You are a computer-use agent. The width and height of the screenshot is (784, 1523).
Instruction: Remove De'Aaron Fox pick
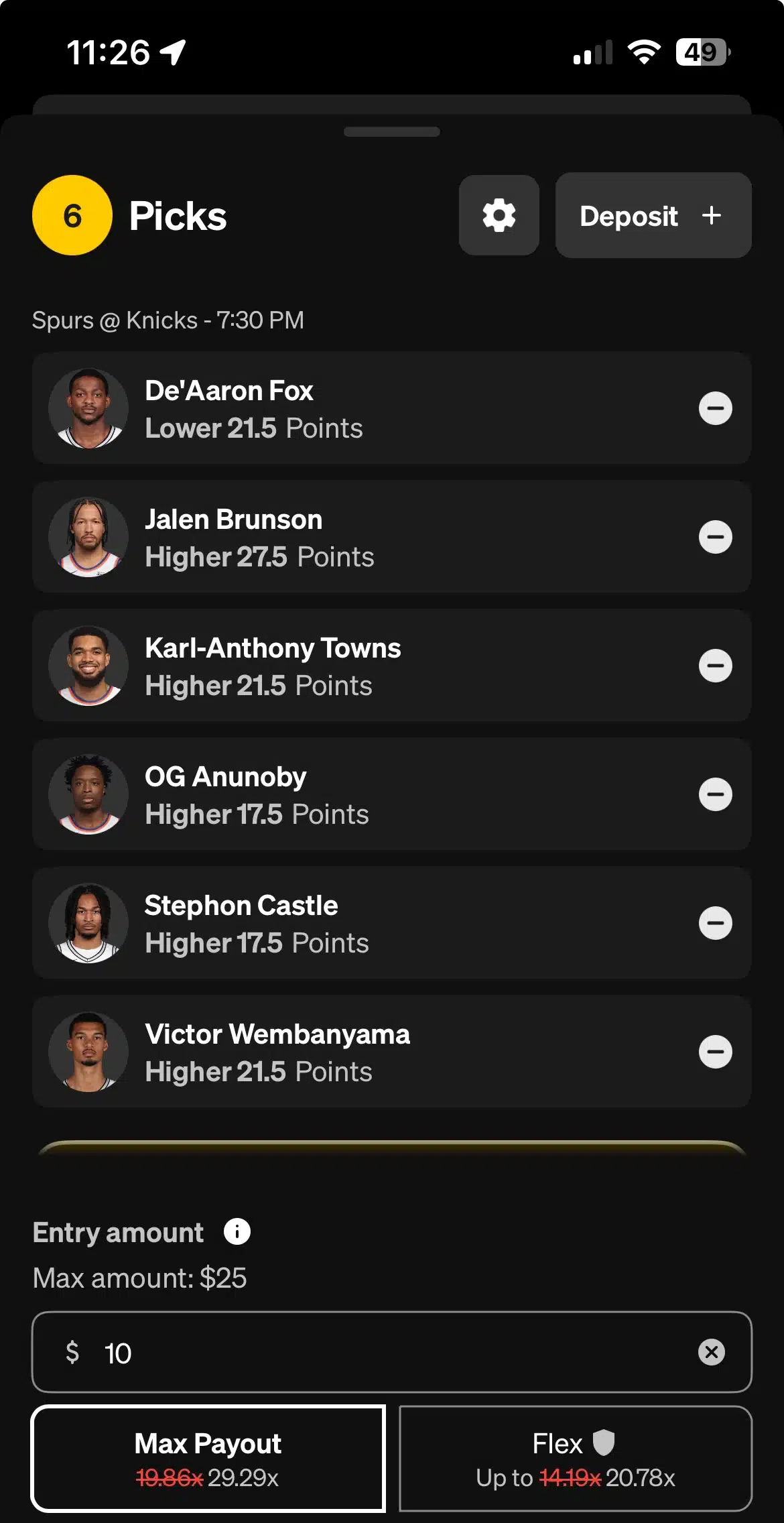pyautogui.click(x=715, y=408)
